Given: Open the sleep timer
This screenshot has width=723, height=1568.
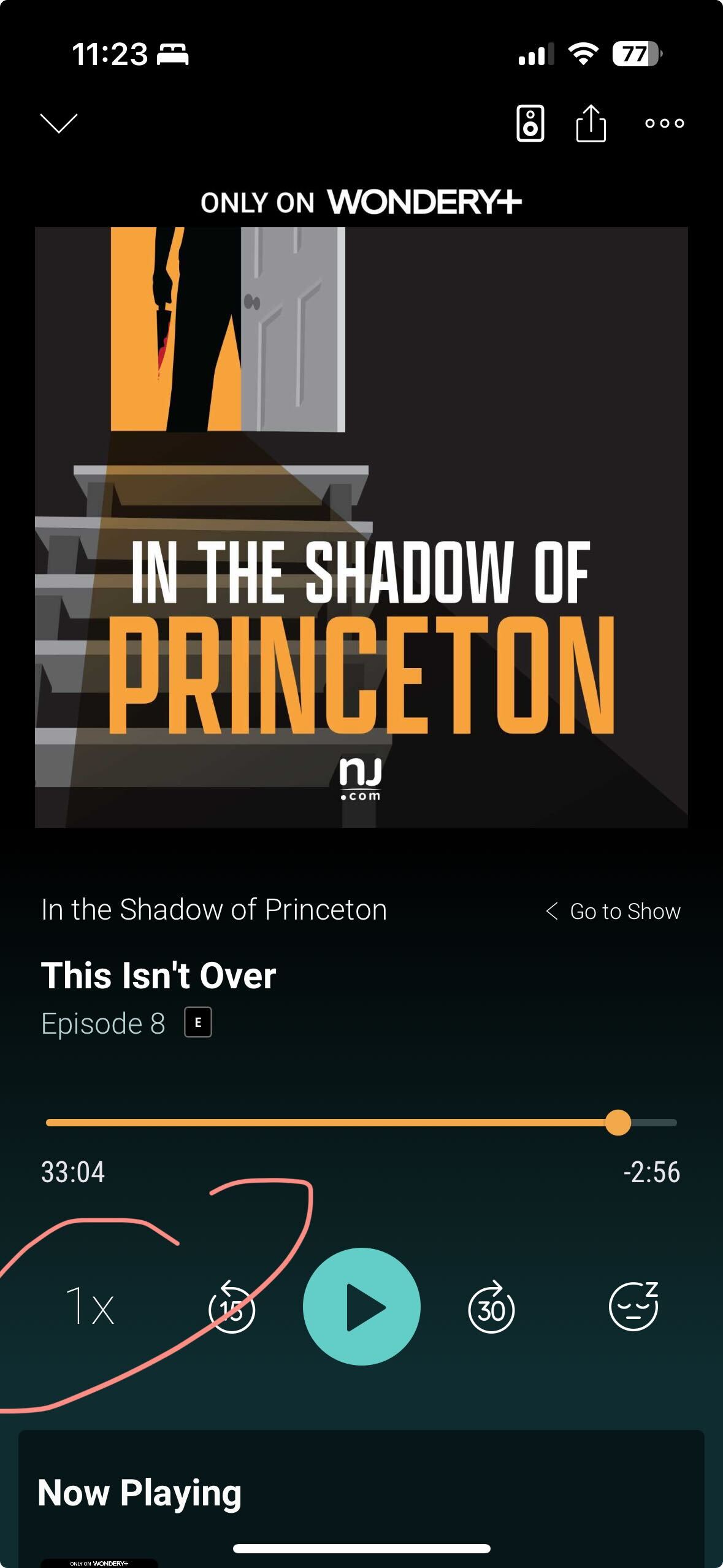Looking at the screenshot, I should [x=633, y=1307].
